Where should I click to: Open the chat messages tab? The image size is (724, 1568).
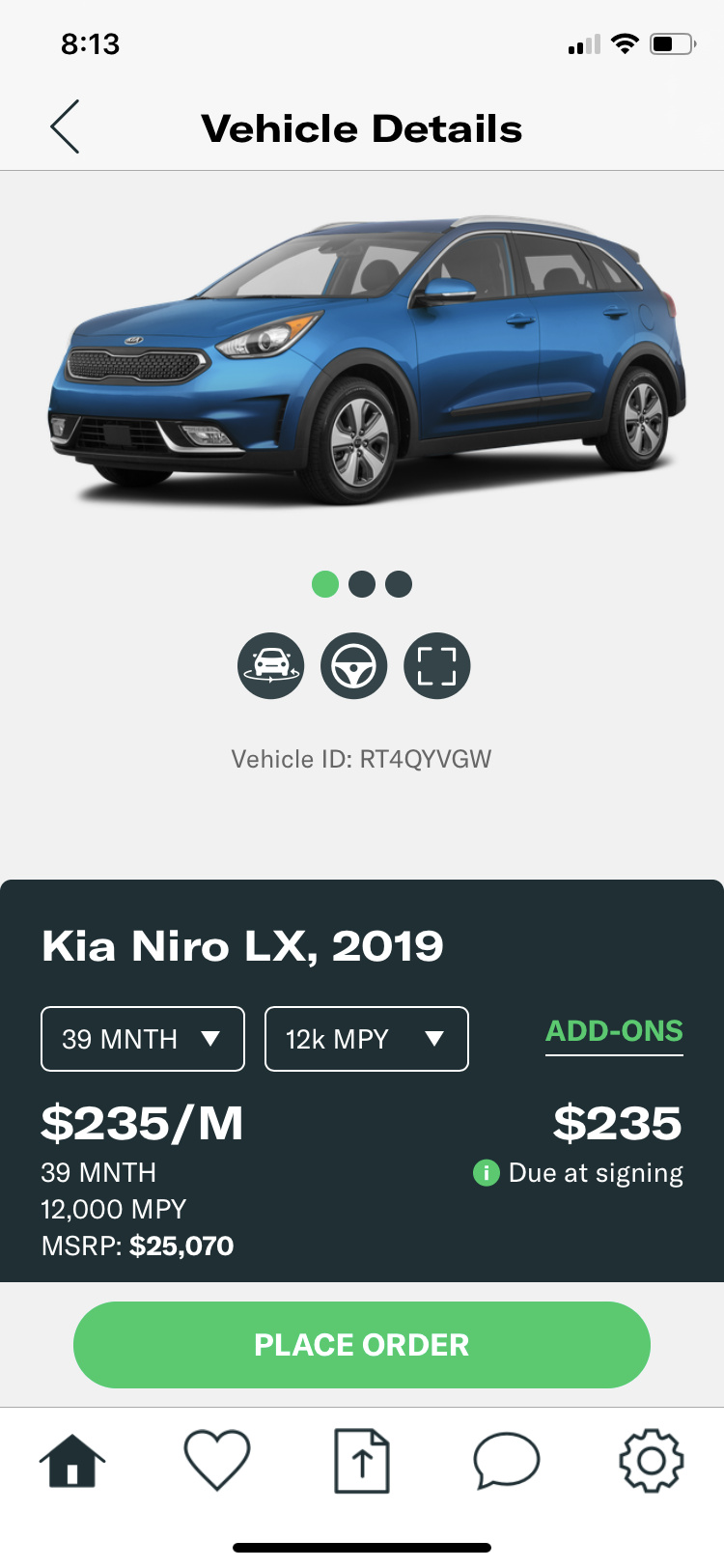click(507, 1461)
